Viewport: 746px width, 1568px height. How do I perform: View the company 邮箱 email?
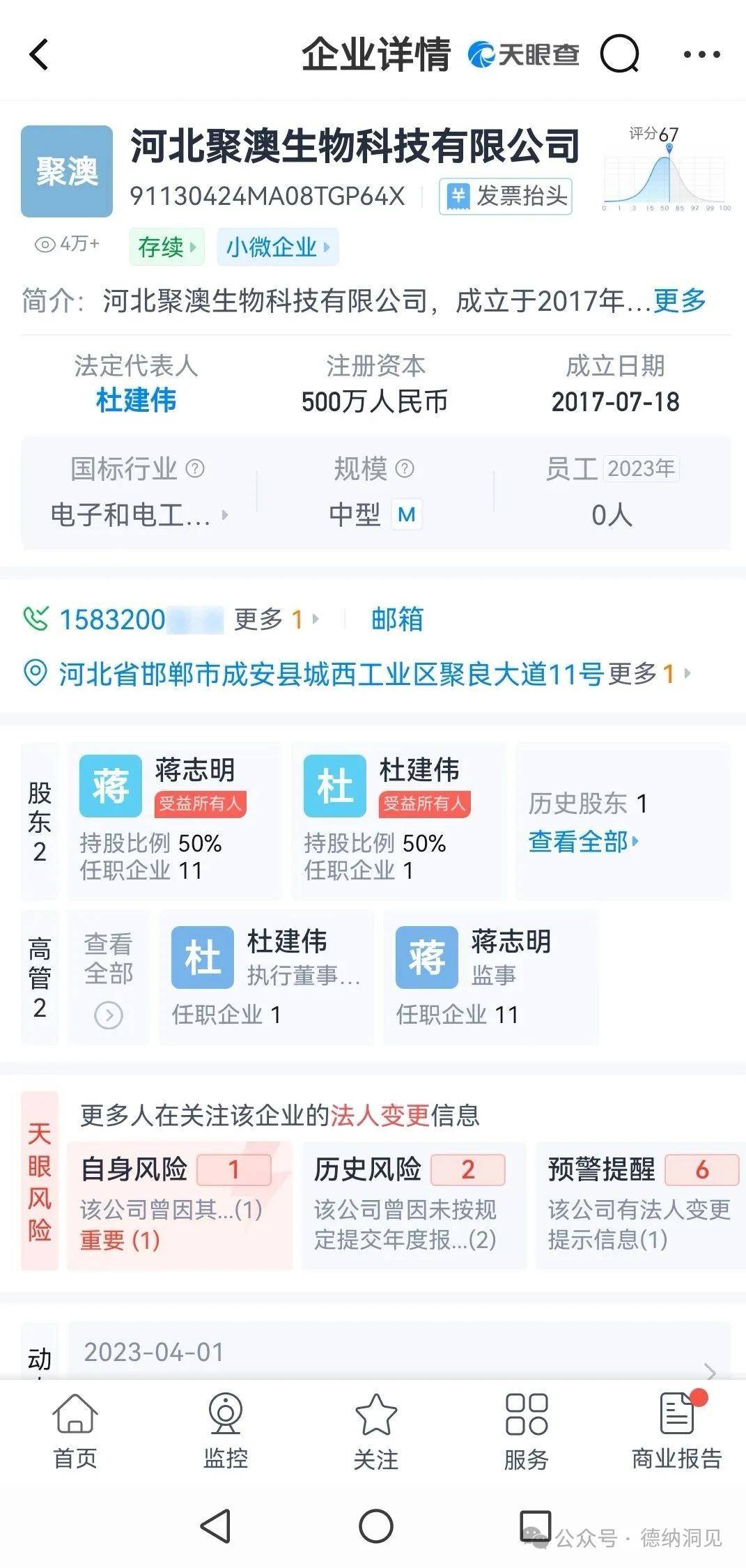pos(396,620)
